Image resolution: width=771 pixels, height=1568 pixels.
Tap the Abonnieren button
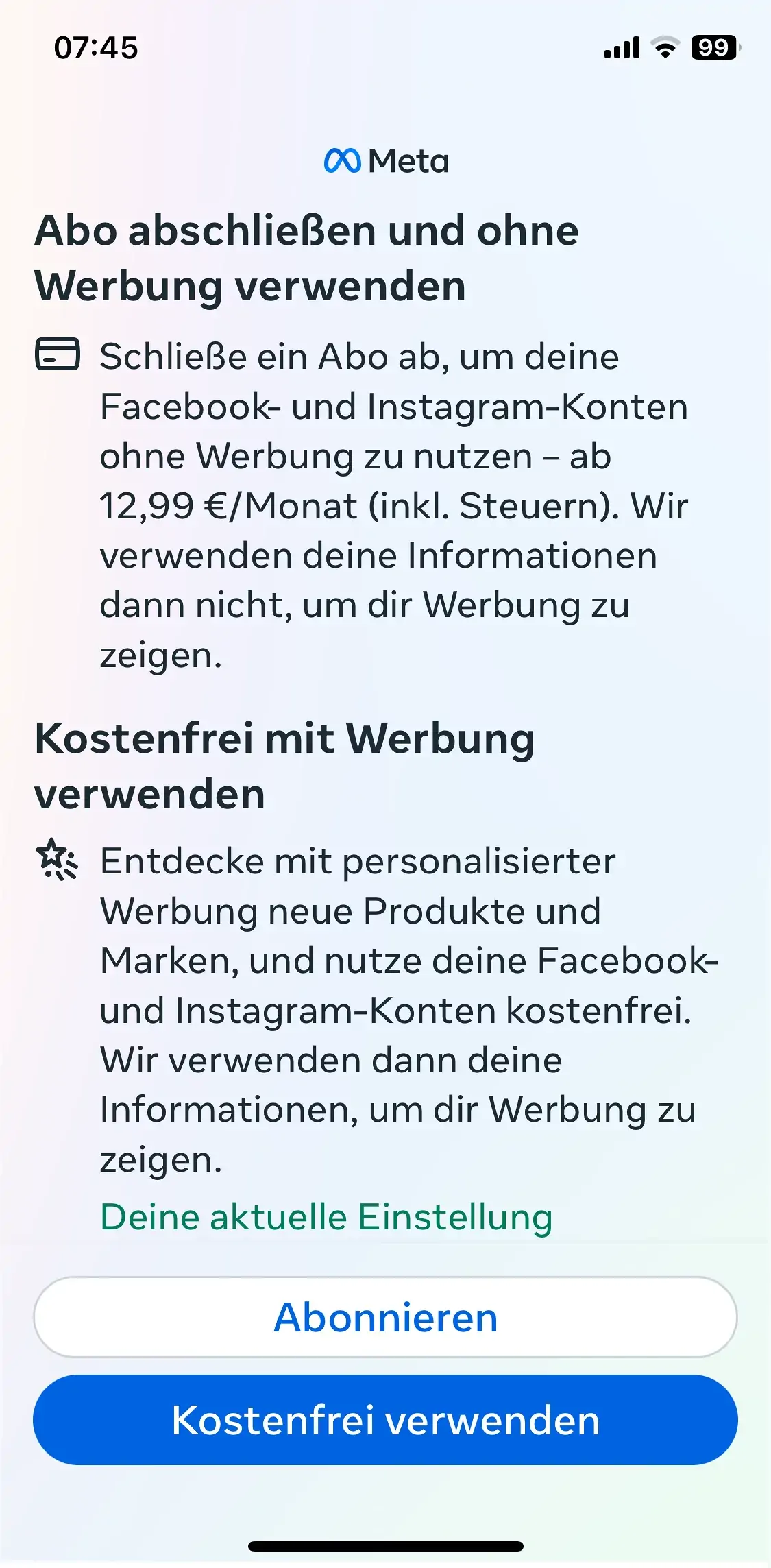pyautogui.click(x=385, y=1317)
